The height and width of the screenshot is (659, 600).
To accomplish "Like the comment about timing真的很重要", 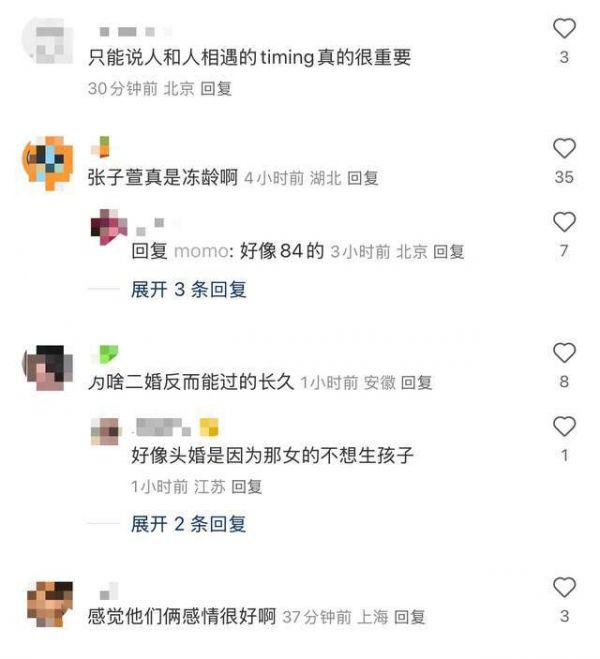I will click(x=564, y=29).
